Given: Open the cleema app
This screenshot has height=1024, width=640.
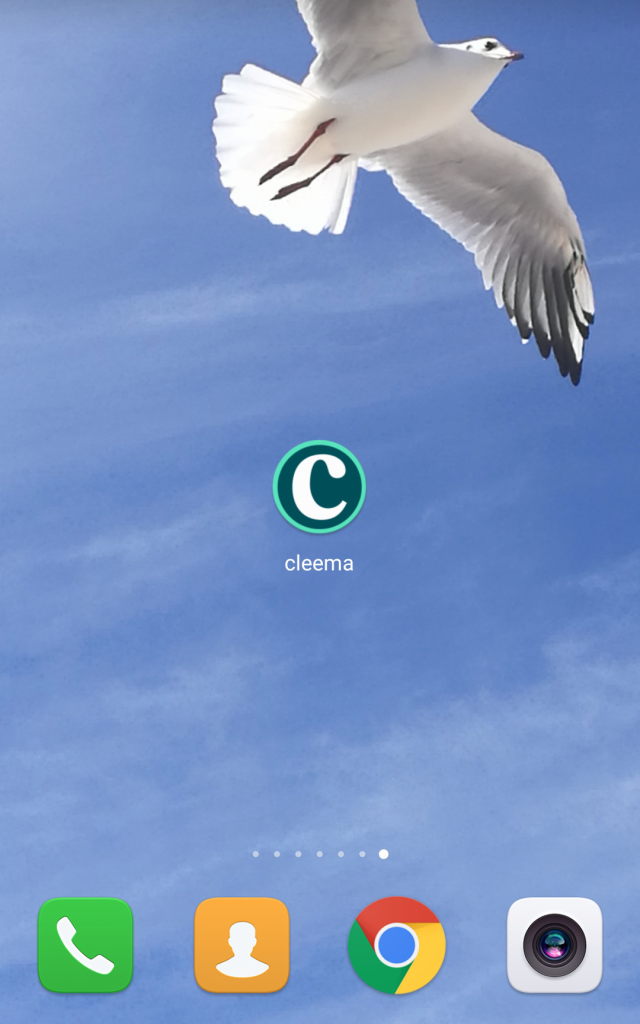Looking at the screenshot, I should (x=319, y=487).
